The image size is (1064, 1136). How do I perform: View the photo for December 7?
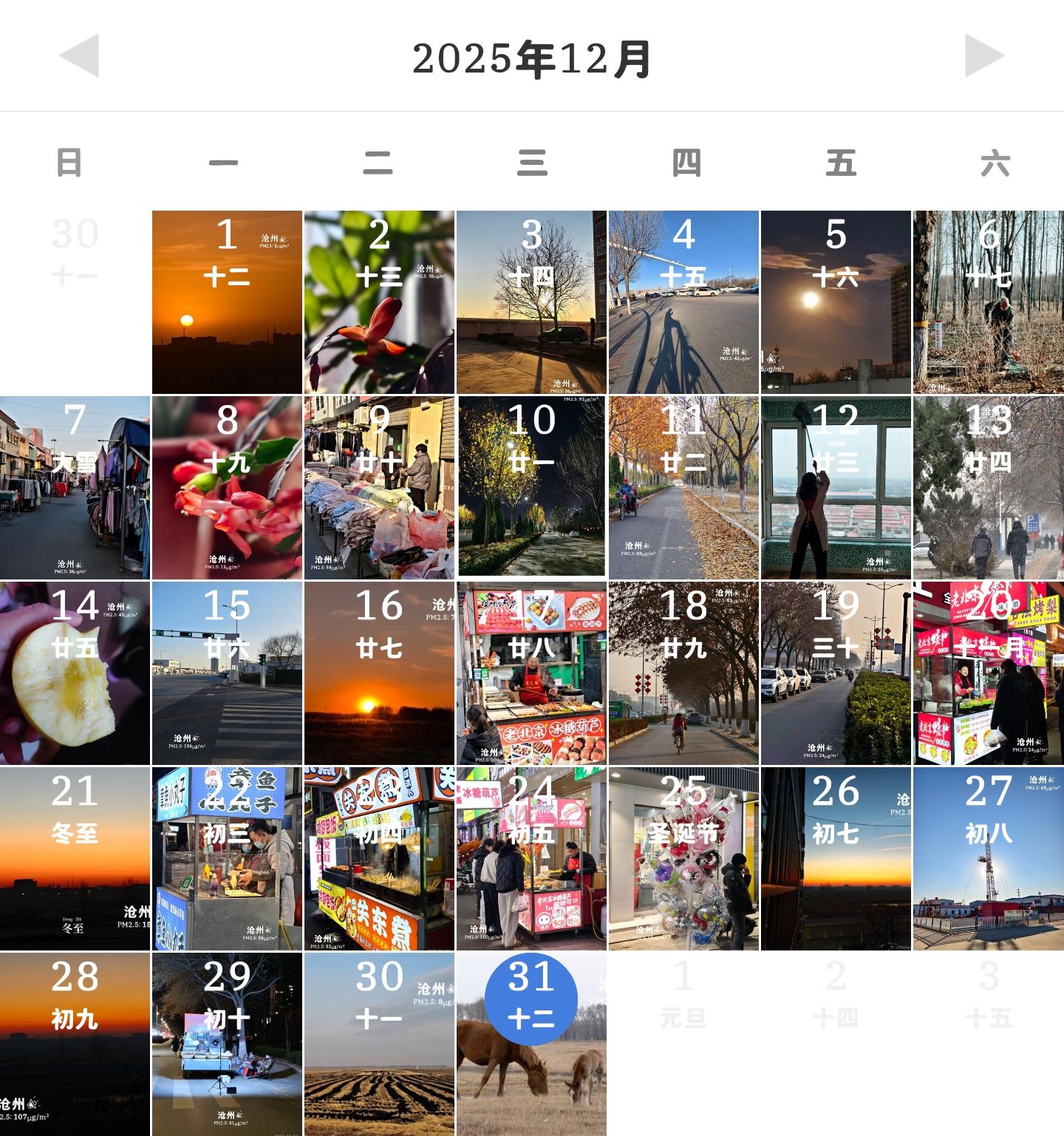tap(75, 488)
